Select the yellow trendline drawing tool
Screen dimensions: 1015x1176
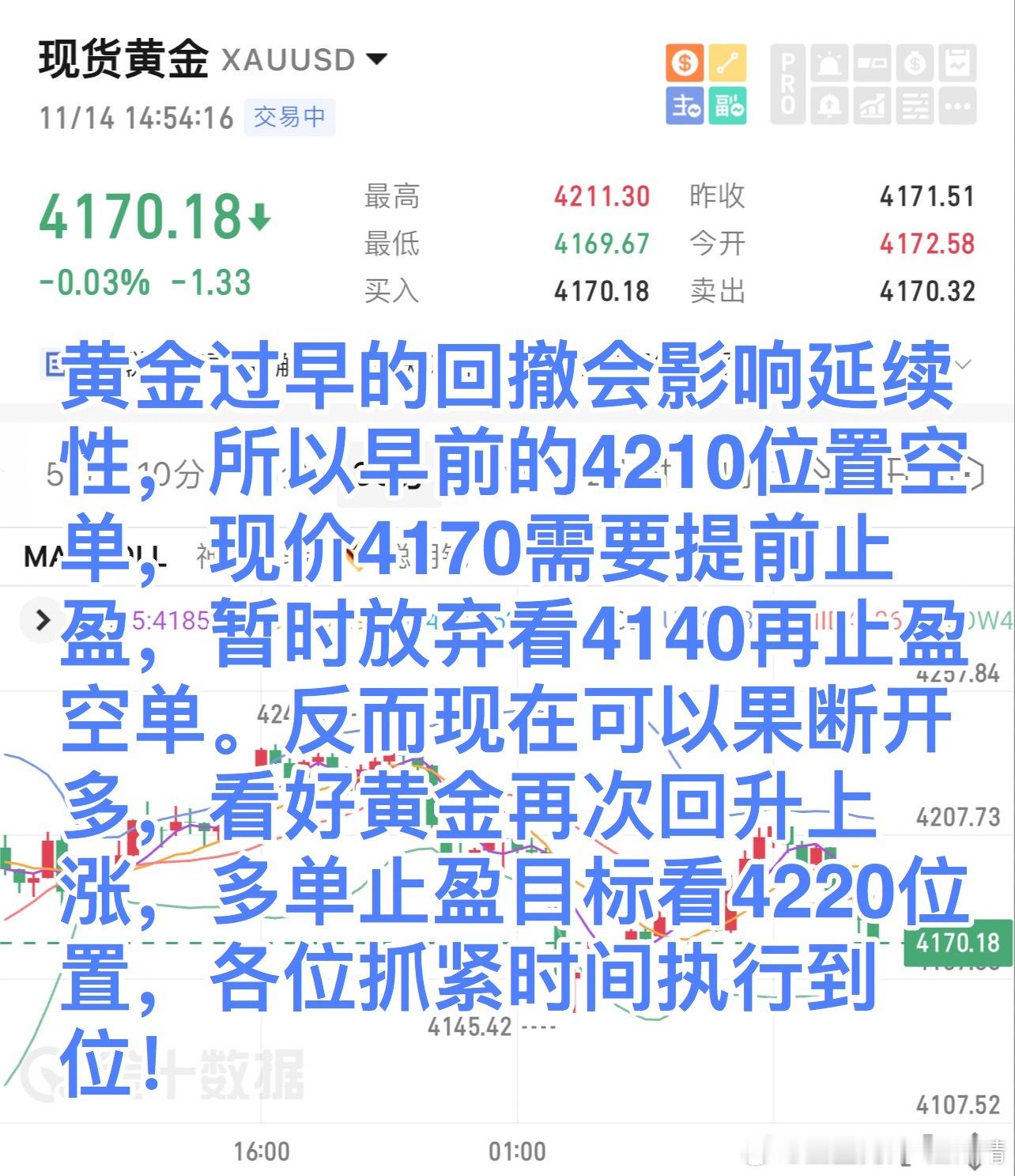(727, 62)
